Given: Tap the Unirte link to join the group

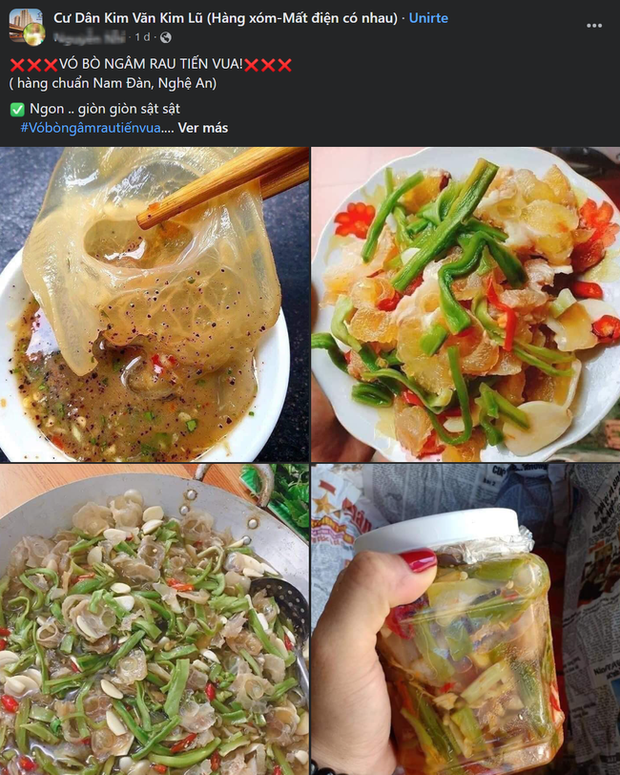Looking at the screenshot, I should [x=429, y=18].
